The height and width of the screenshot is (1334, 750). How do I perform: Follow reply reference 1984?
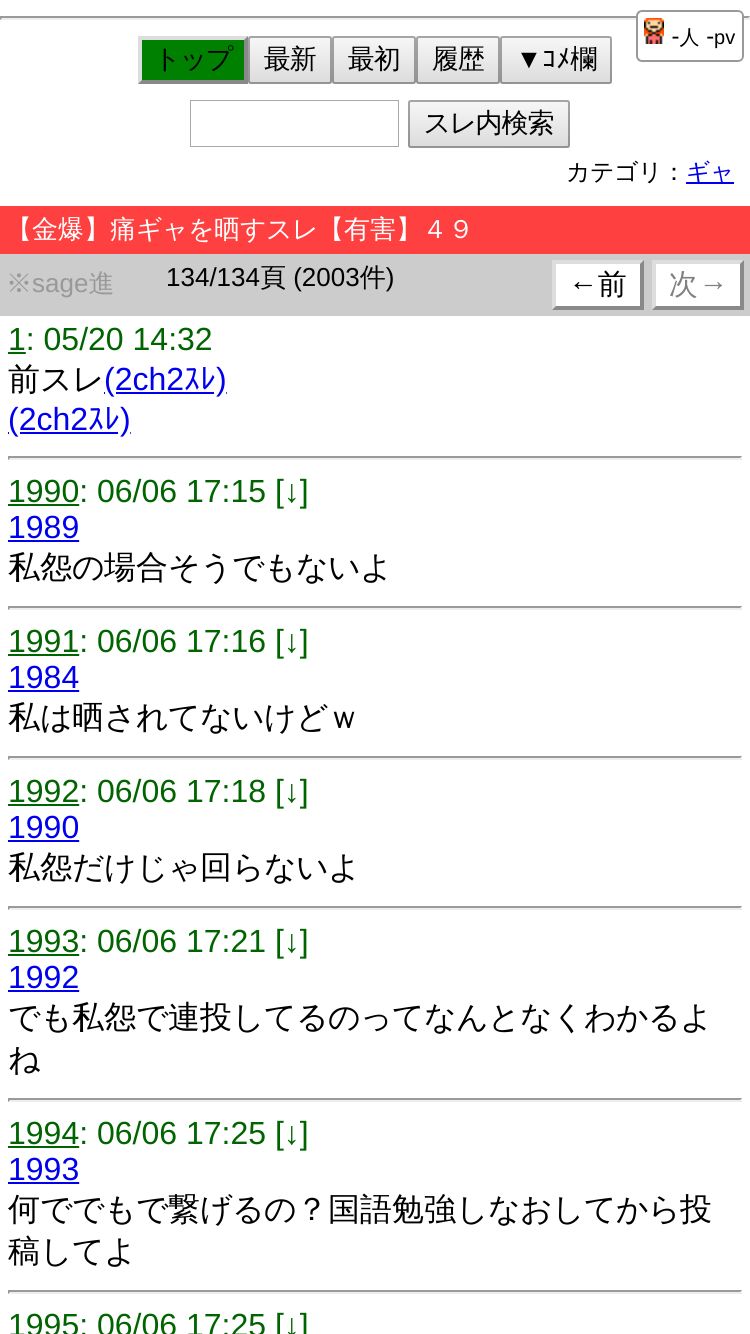[x=43, y=678]
